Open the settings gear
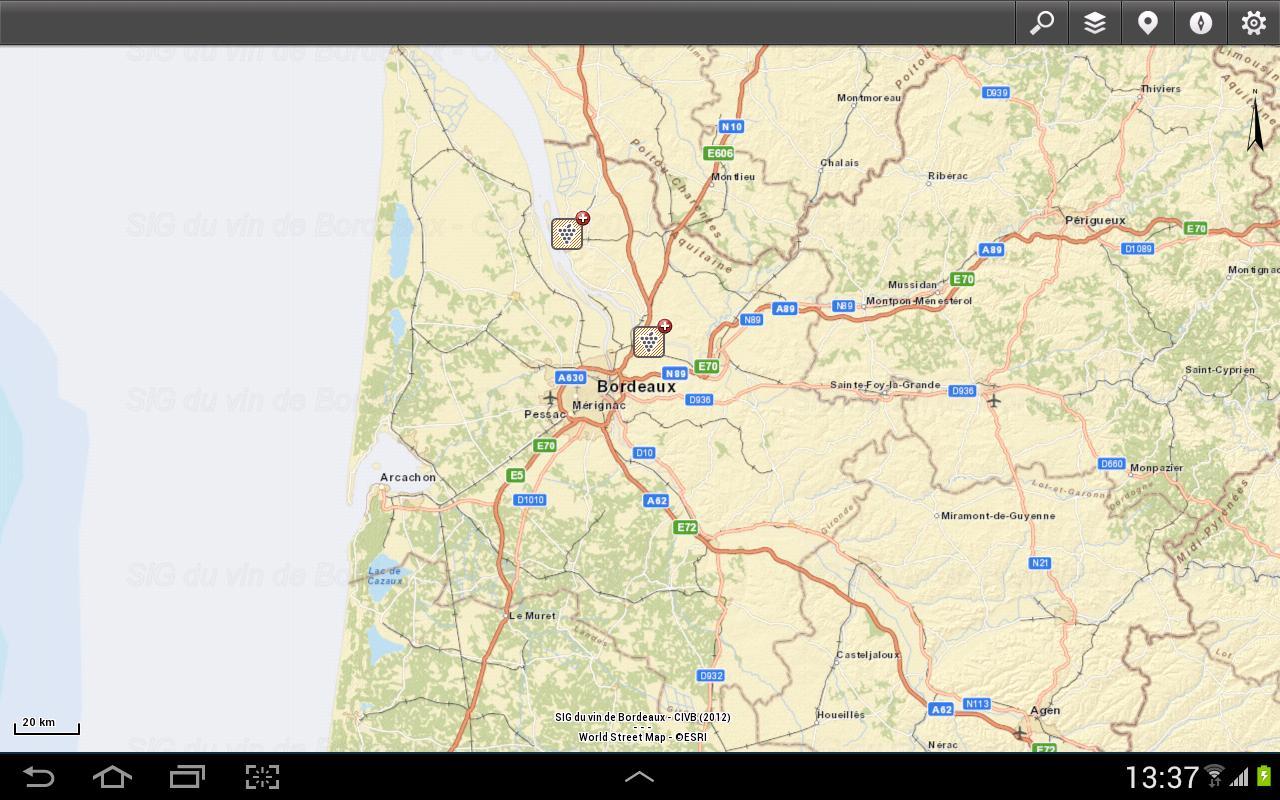The image size is (1280, 800). point(1253,23)
